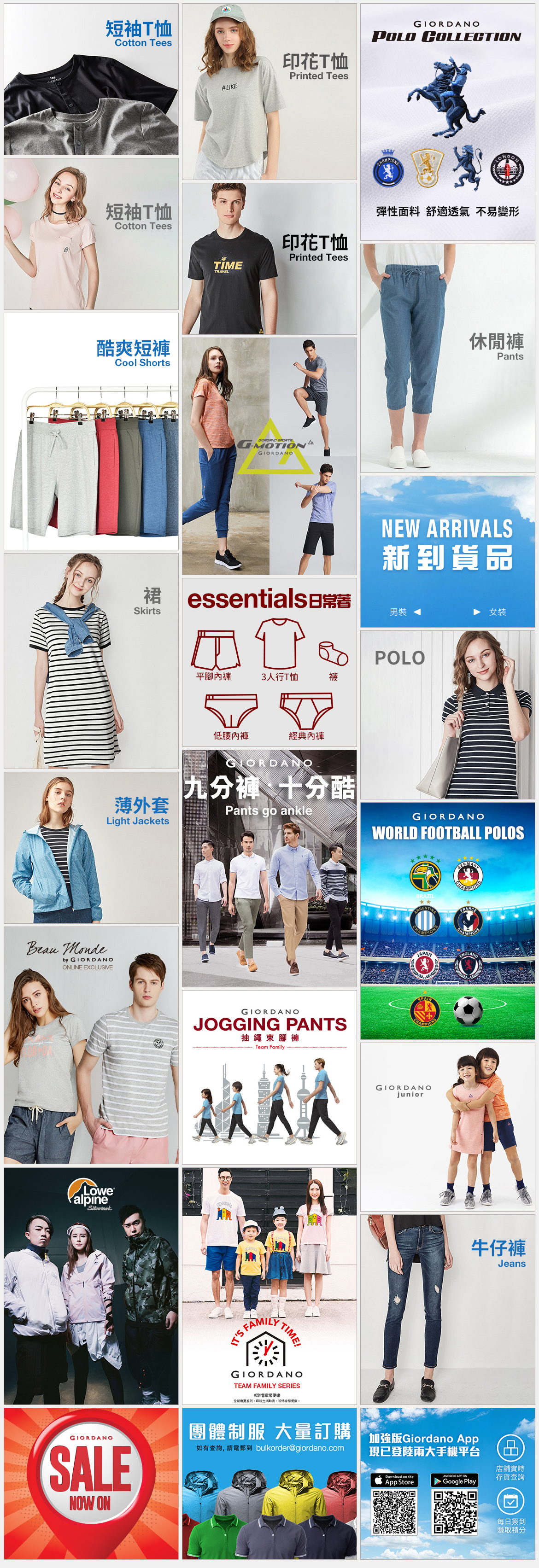Viewport: 539px width, 1568px height.
Task: Browse Cool Shorts category
Action: pos(91,431)
